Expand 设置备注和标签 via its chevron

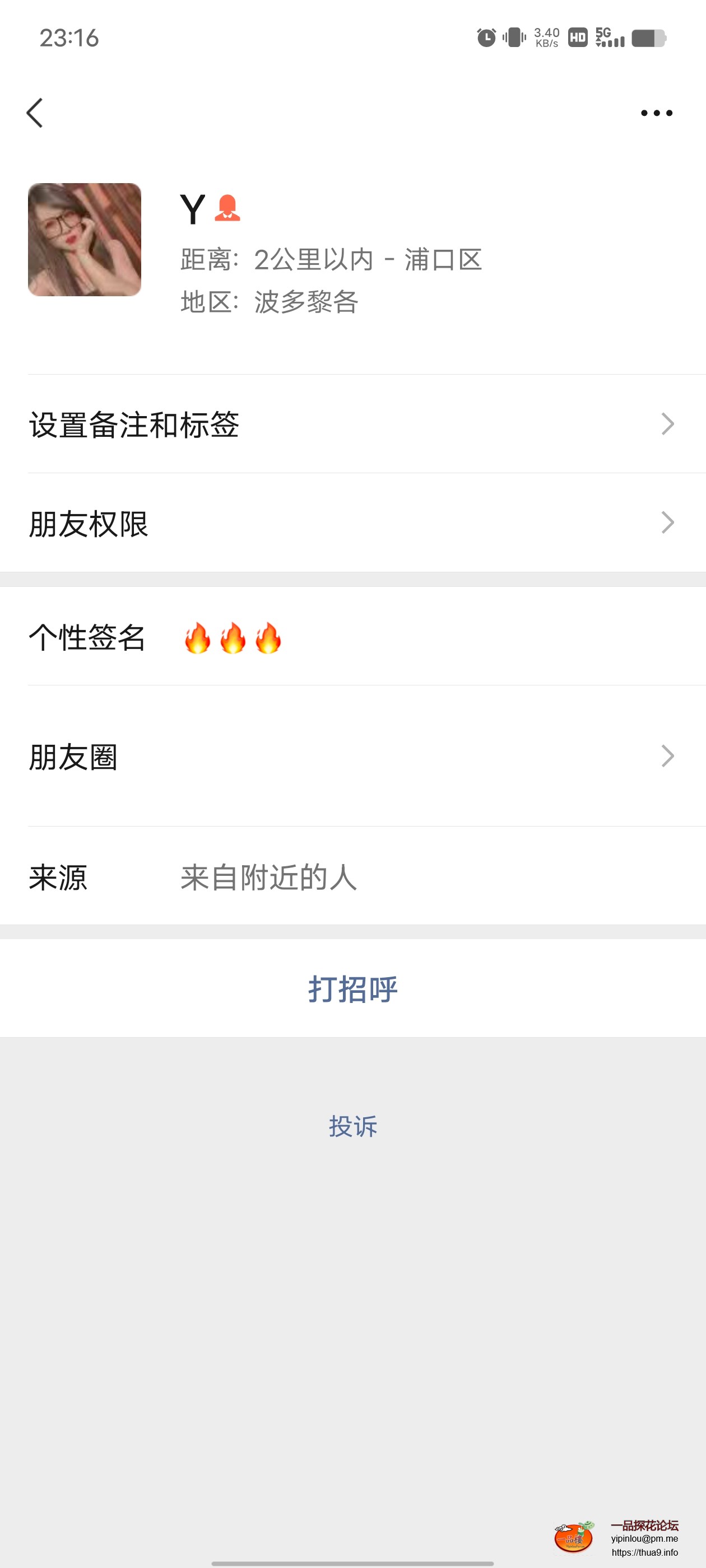pos(668,426)
